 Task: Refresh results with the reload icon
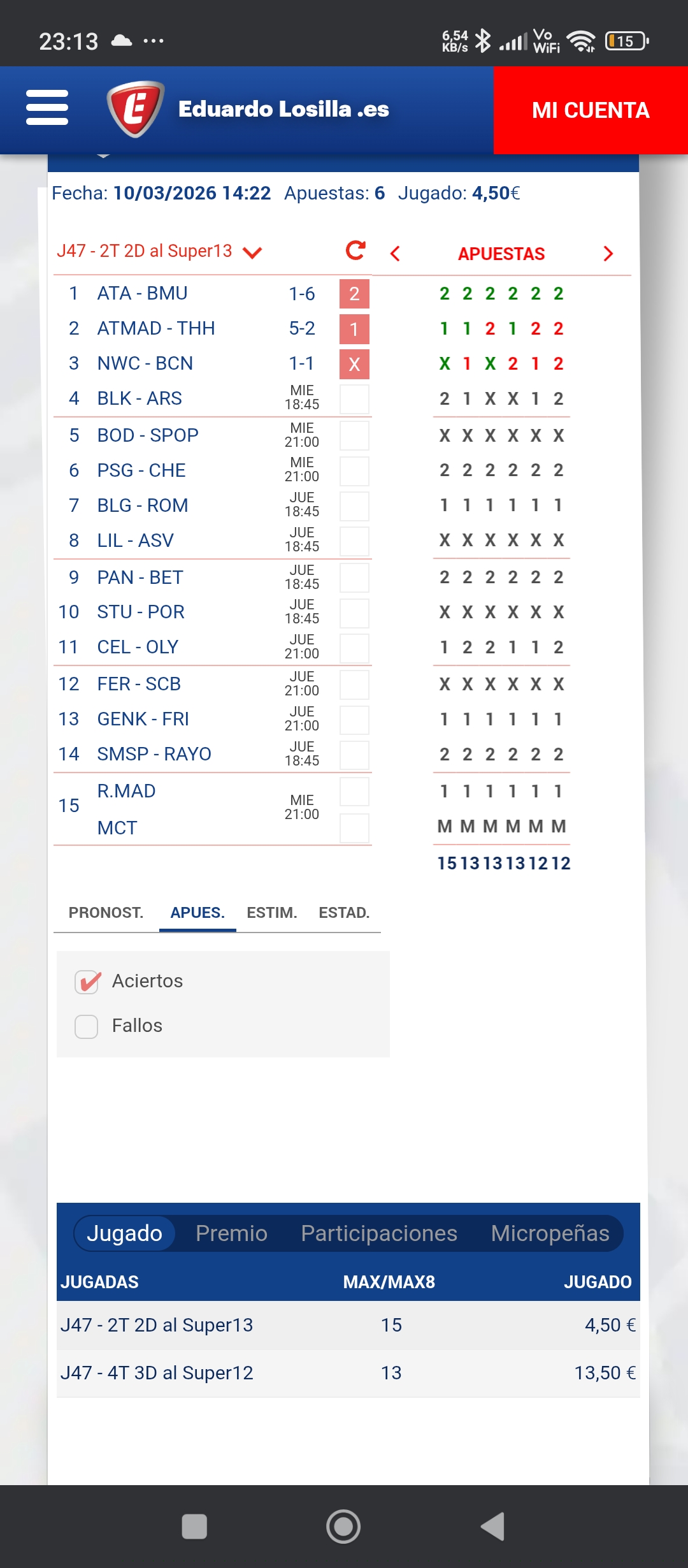coord(355,250)
